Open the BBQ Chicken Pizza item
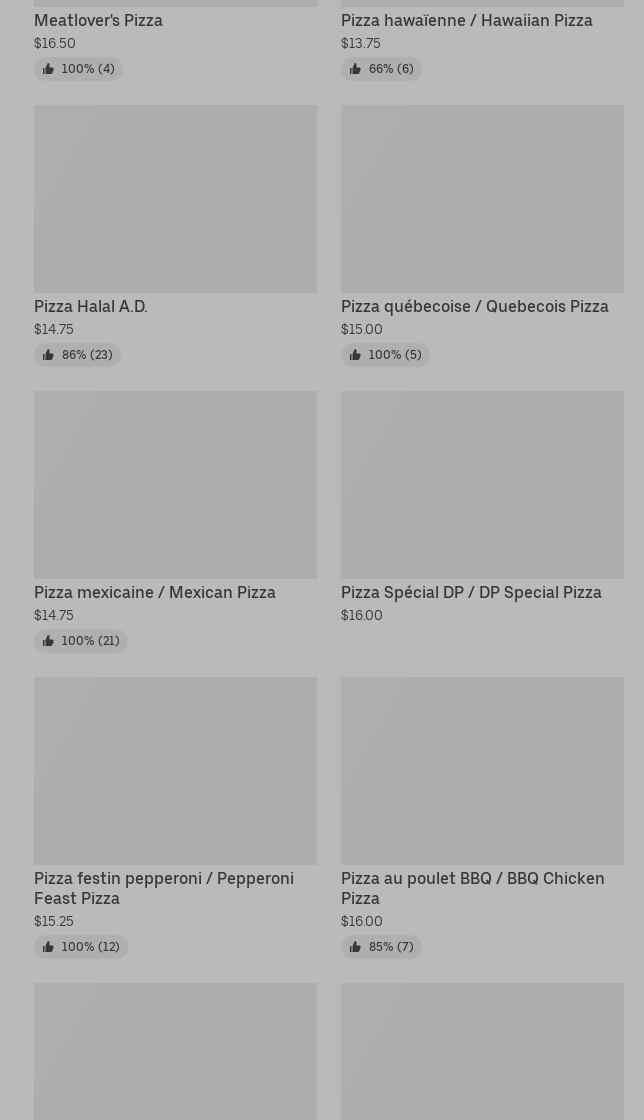 pyautogui.click(x=482, y=818)
